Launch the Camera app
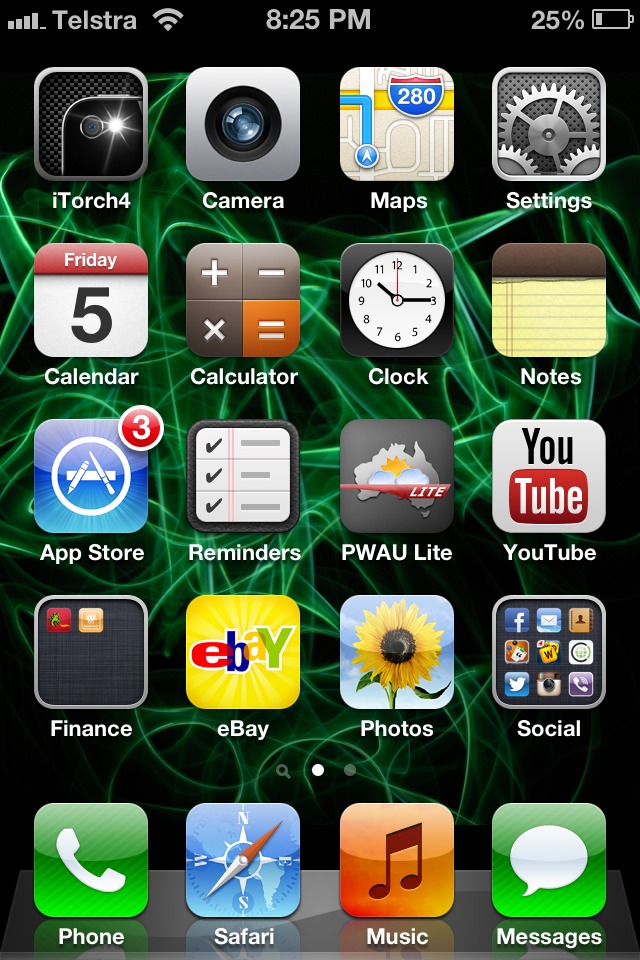 point(243,124)
